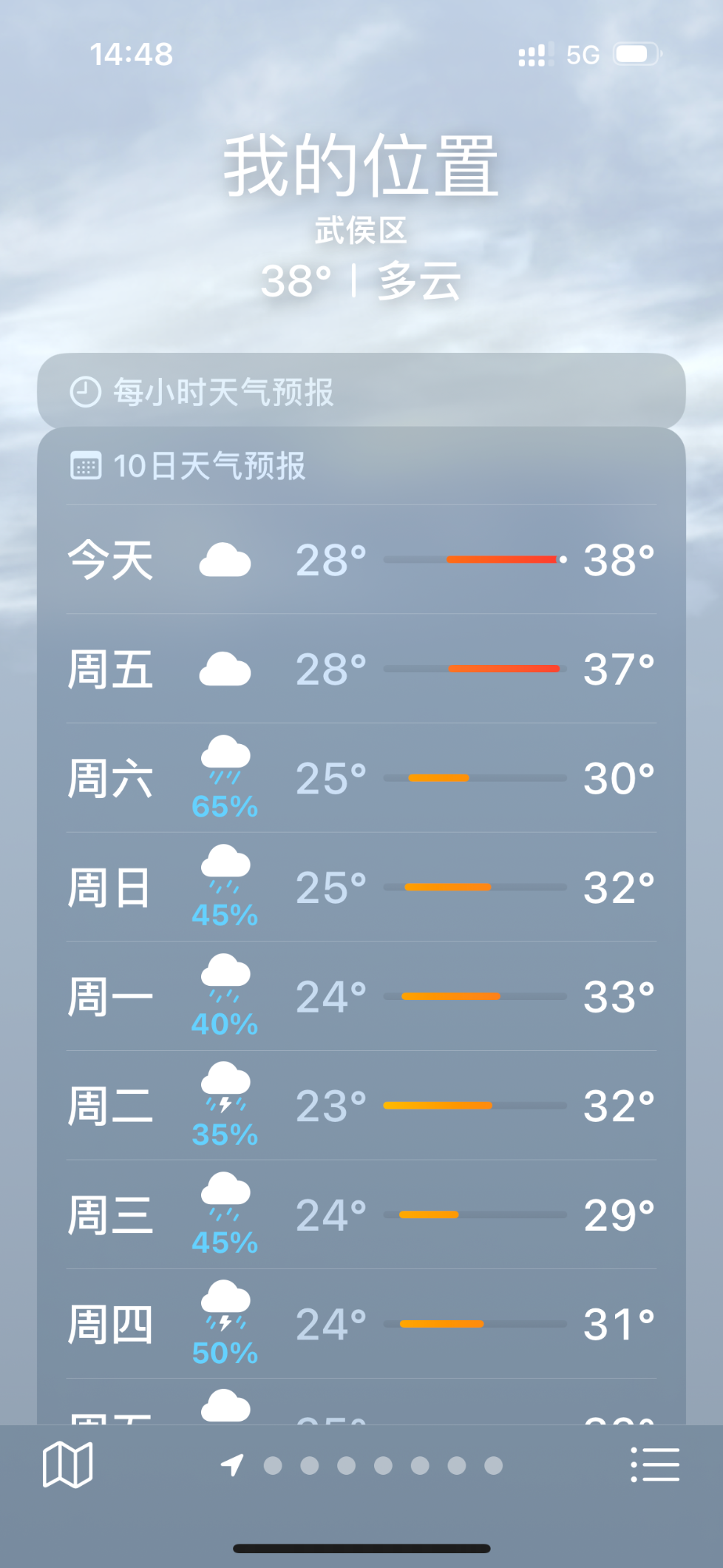Screen dimensions: 723x1568
Task: Open the weather map icon
Action: (x=67, y=1464)
